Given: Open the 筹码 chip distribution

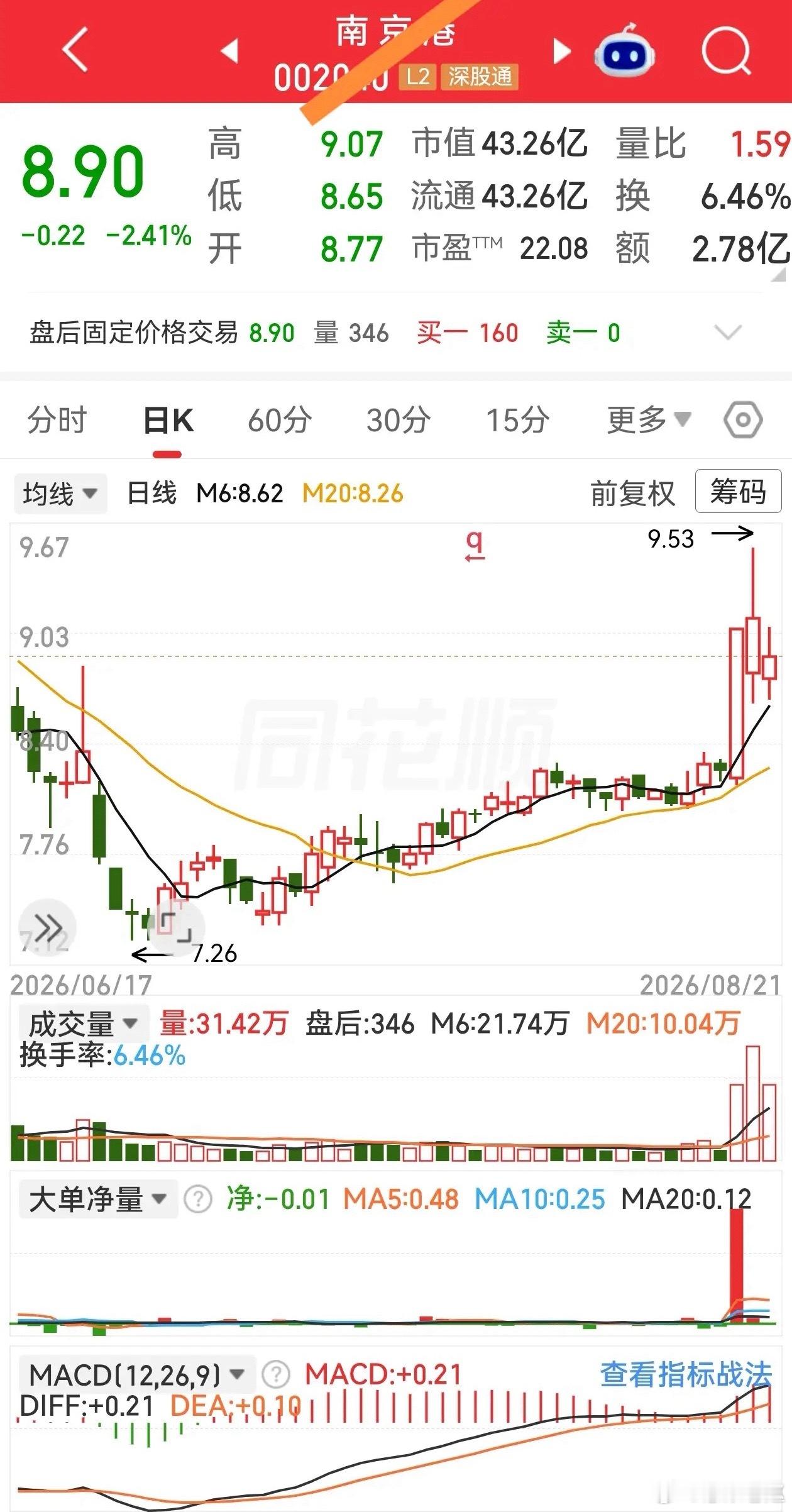Looking at the screenshot, I should [x=739, y=491].
